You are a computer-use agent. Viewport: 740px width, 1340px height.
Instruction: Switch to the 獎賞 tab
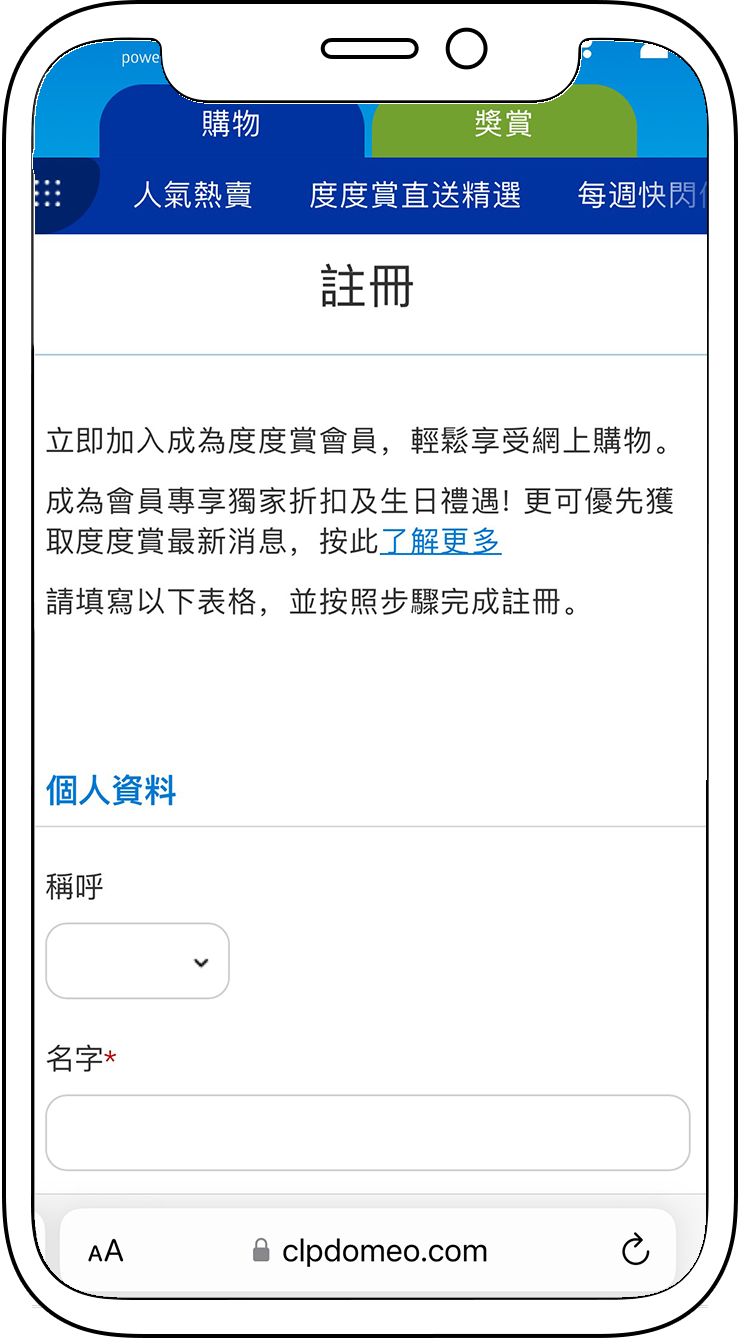503,124
